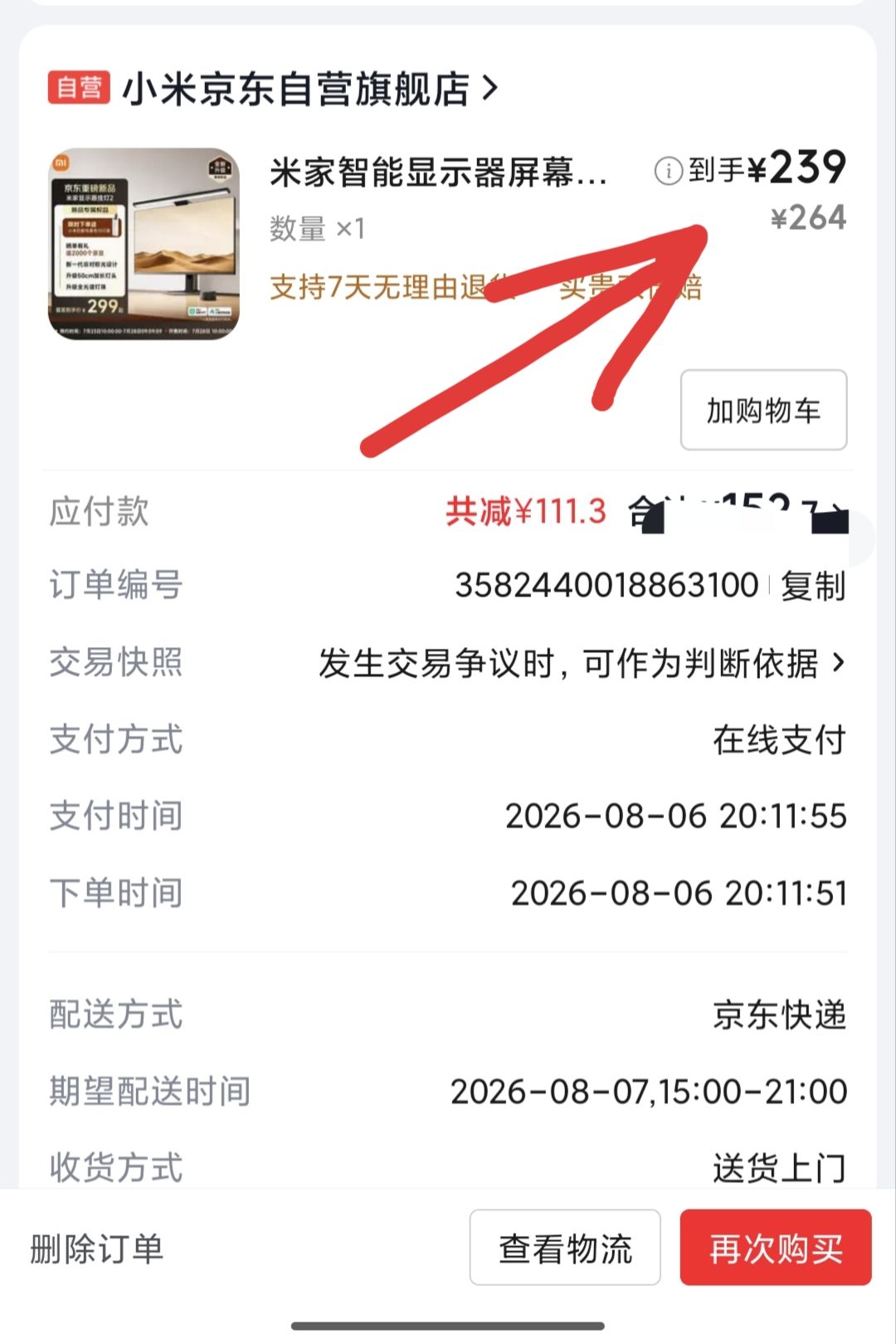Open the 米家智能显示器 product thumbnail

(144, 244)
